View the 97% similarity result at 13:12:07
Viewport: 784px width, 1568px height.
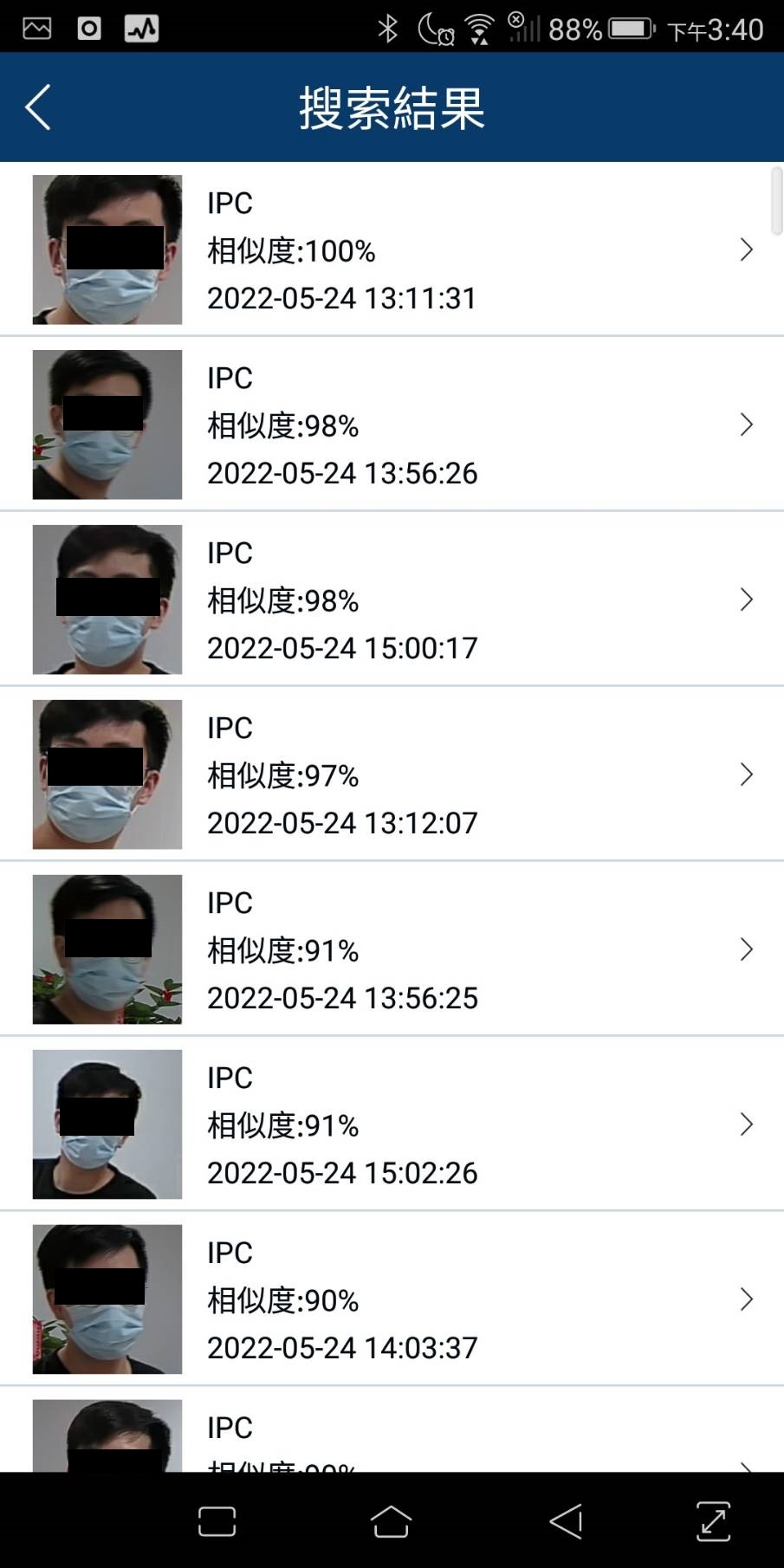tap(392, 774)
